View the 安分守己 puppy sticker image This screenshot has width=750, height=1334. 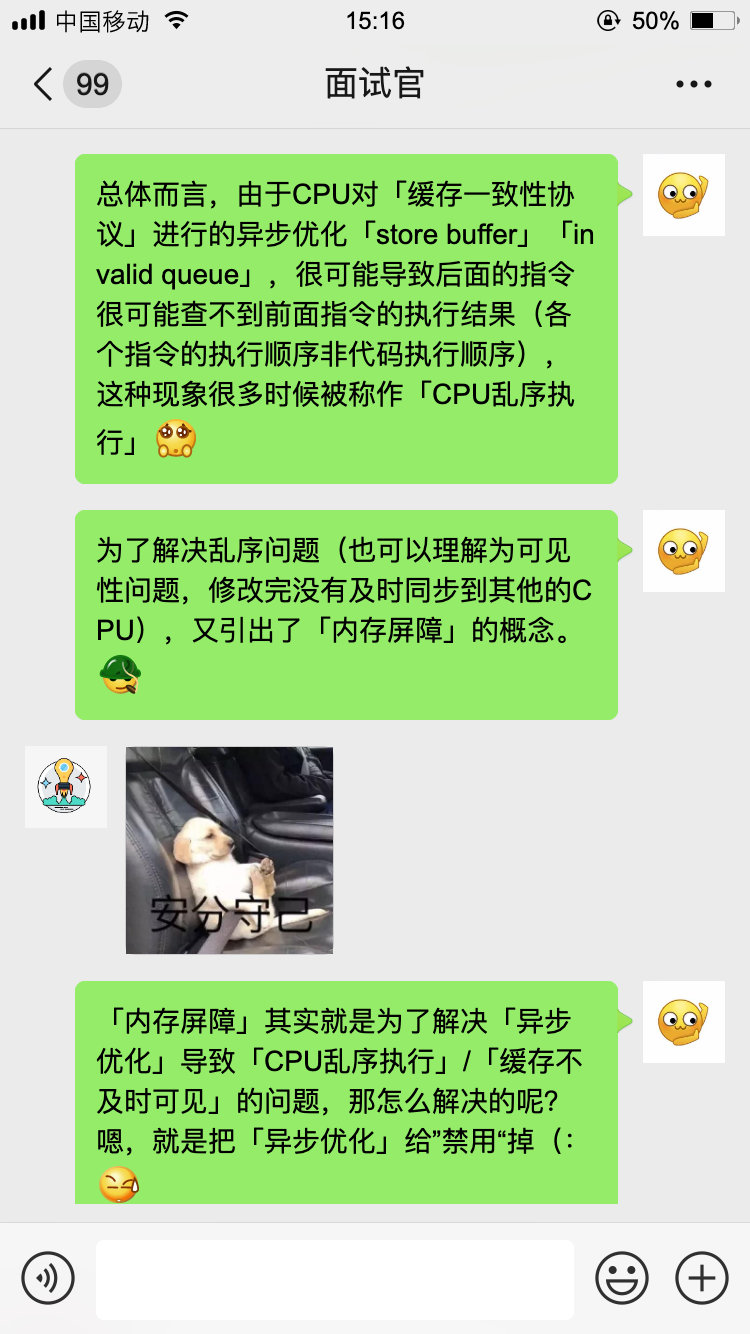pos(229,850)
